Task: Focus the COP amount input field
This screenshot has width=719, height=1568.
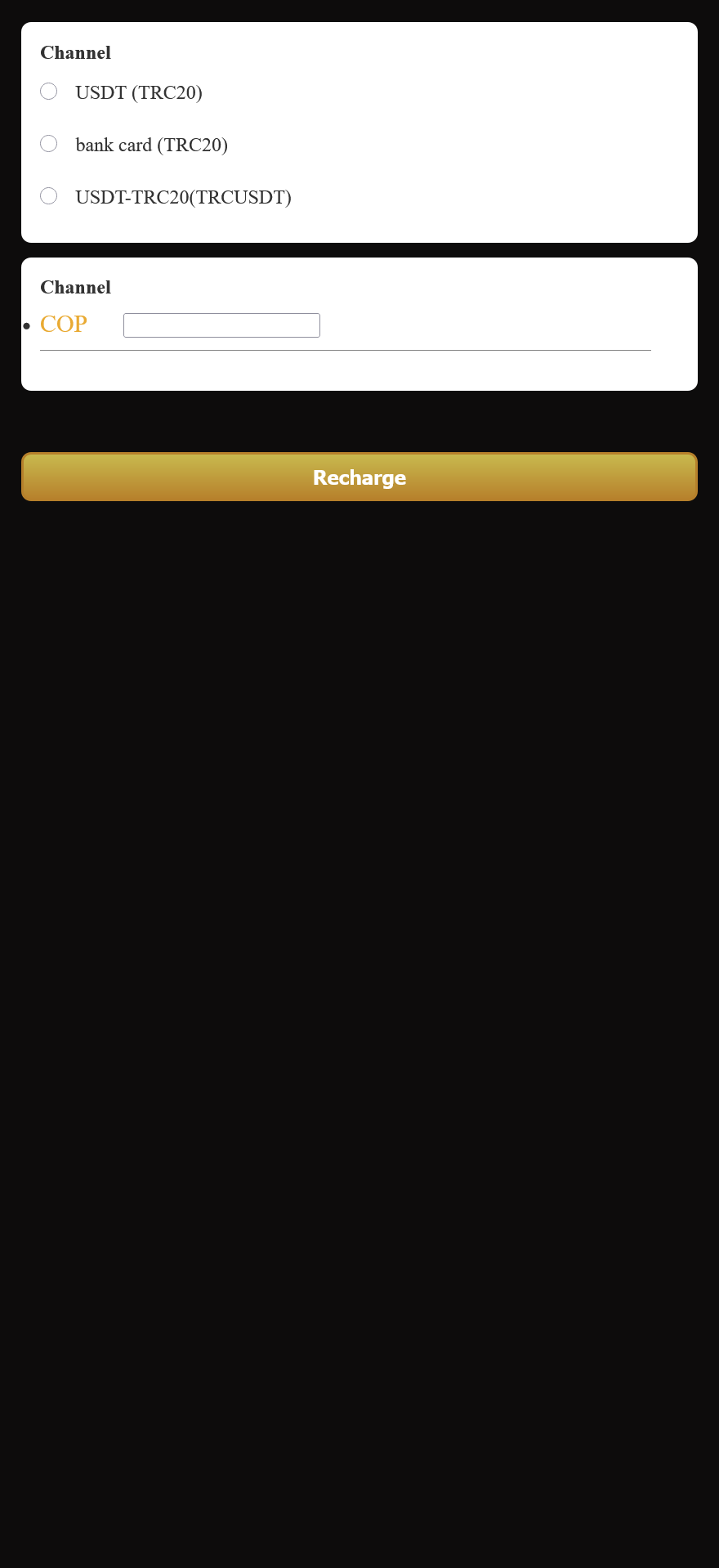Action: click(x=221, y=325)
